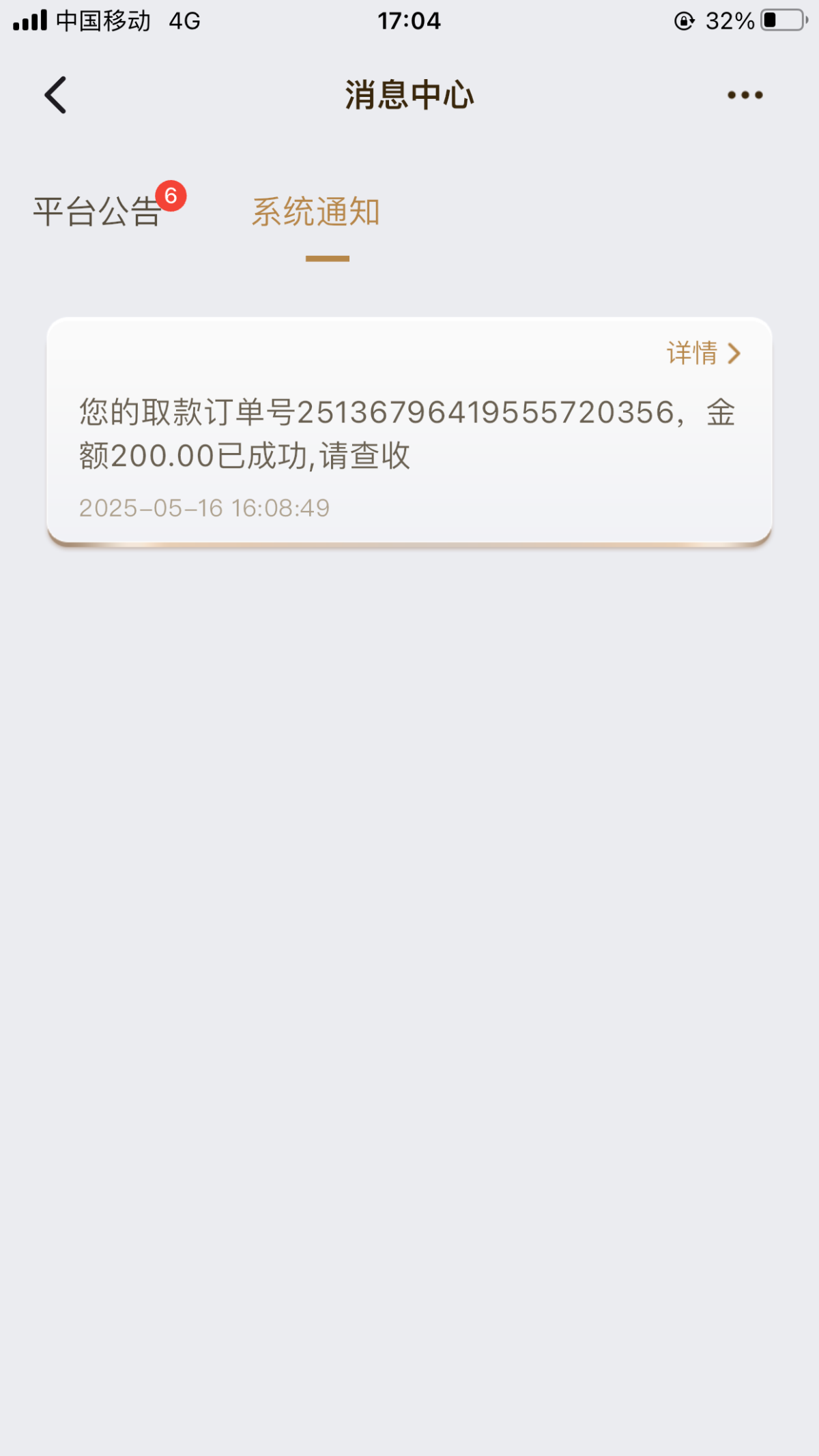
Task: Select the 系统通知 tab
Action: pos(316,212)
